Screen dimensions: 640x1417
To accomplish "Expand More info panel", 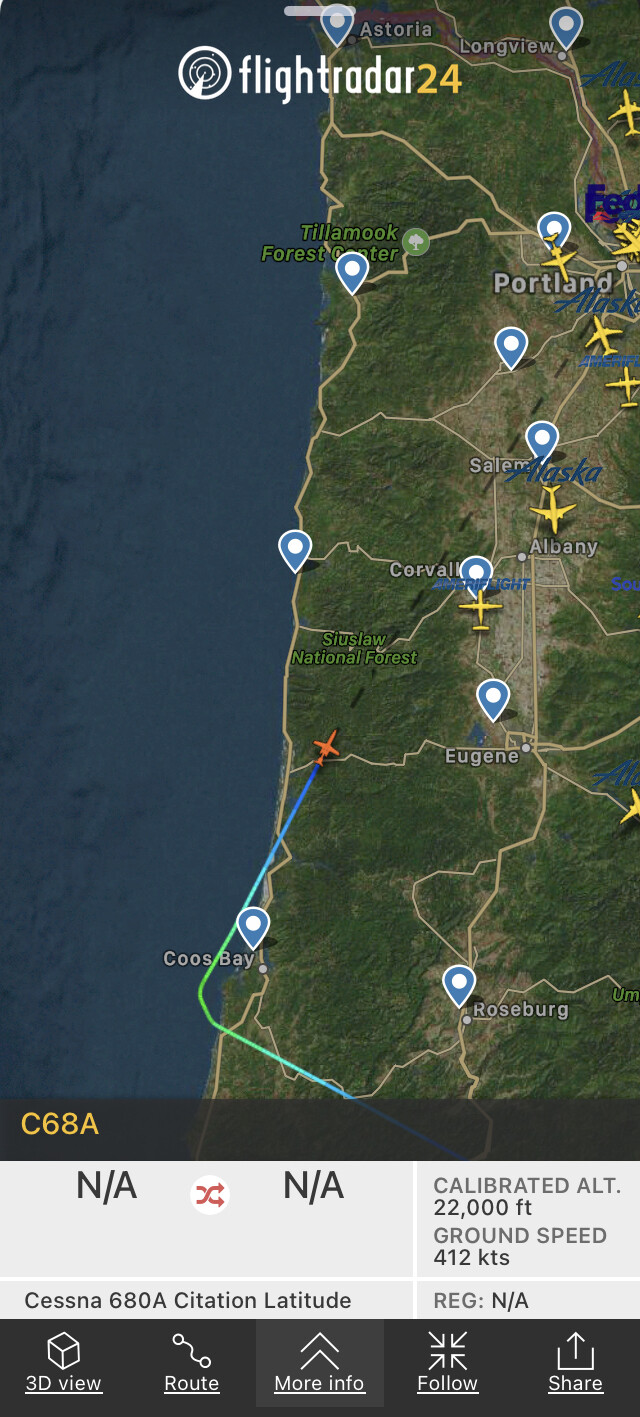I will coord(319,1363).
